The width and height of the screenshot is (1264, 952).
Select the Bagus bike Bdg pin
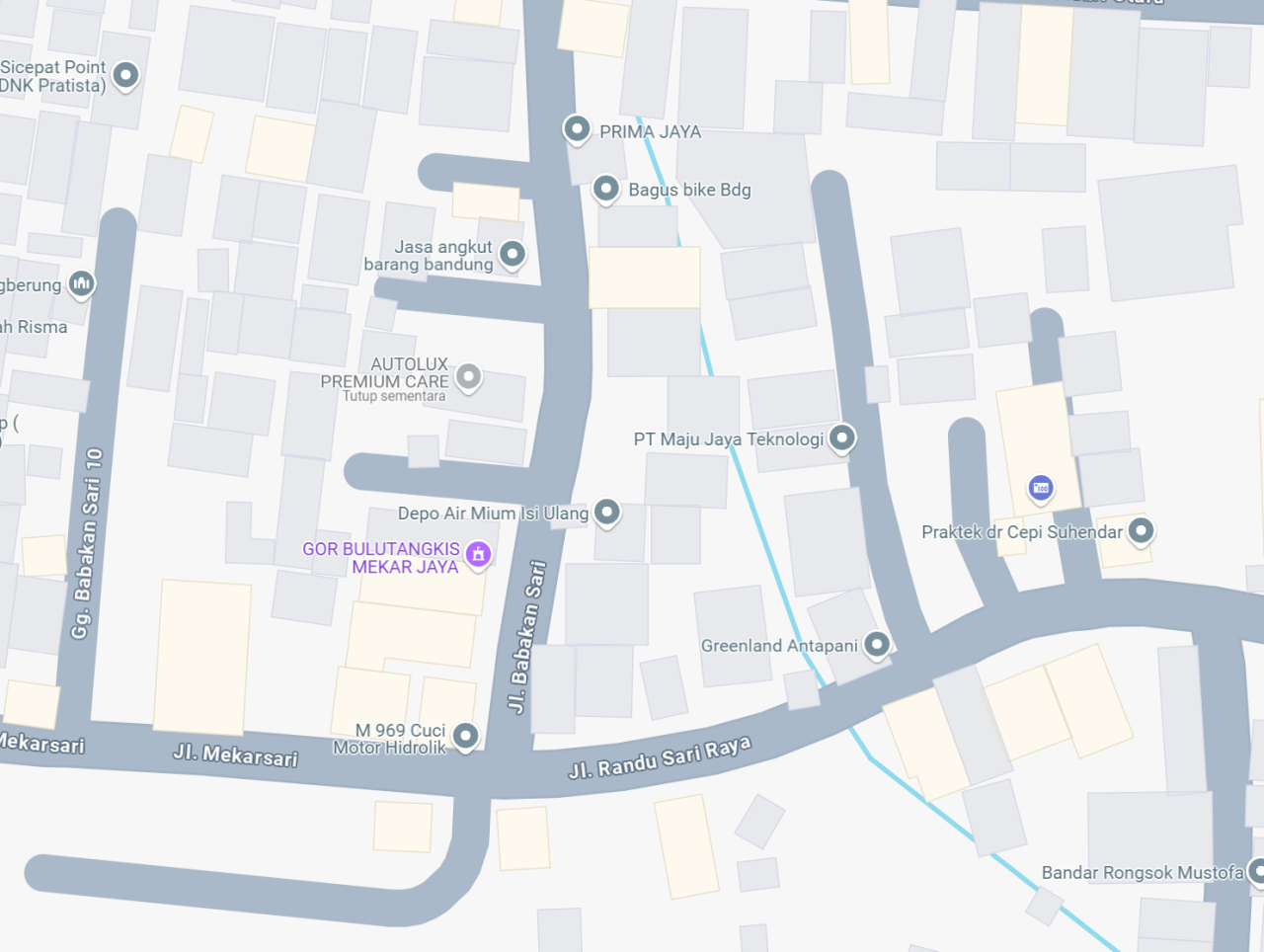(605, 188)
